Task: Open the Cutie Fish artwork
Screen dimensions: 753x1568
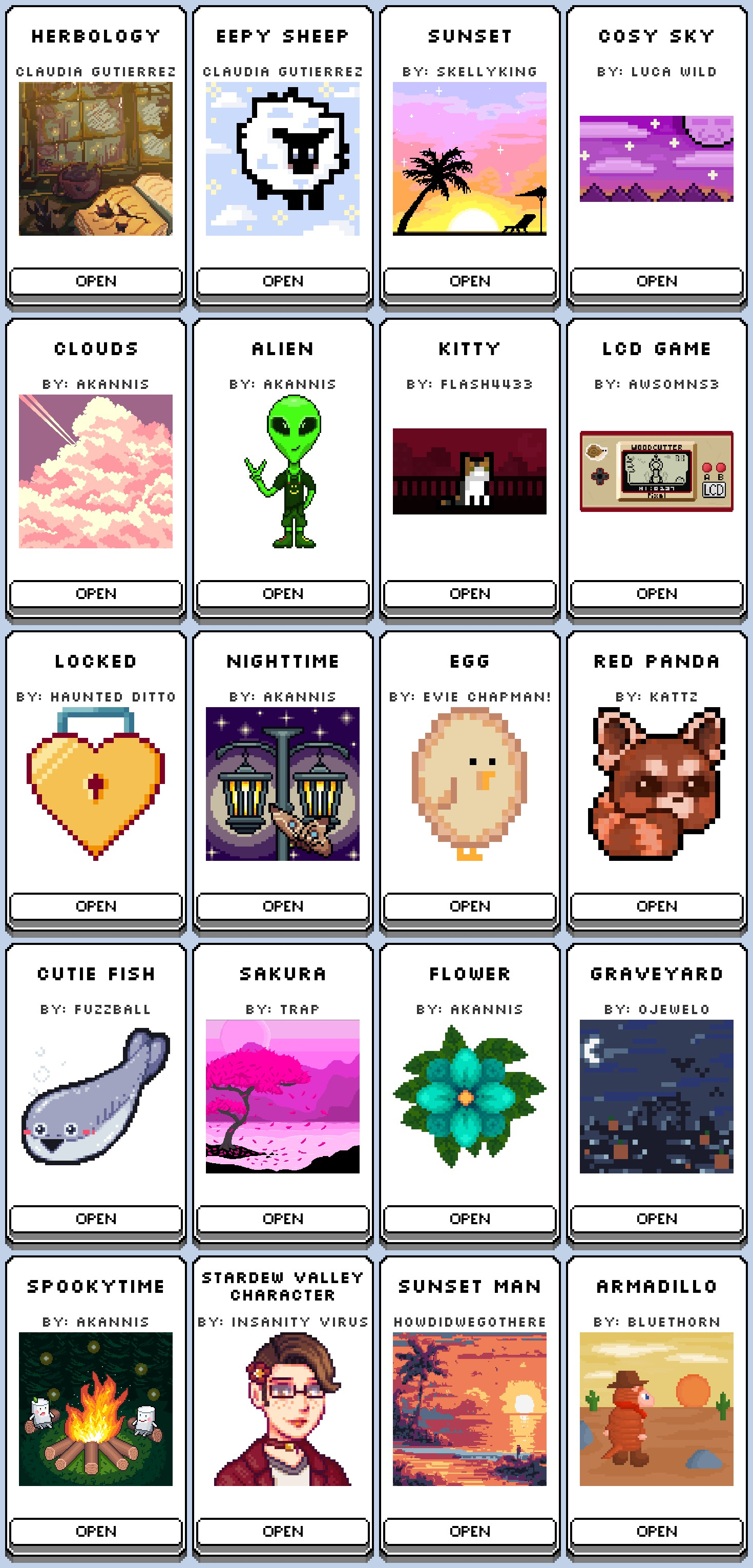Action: (x=96, y=1219)
